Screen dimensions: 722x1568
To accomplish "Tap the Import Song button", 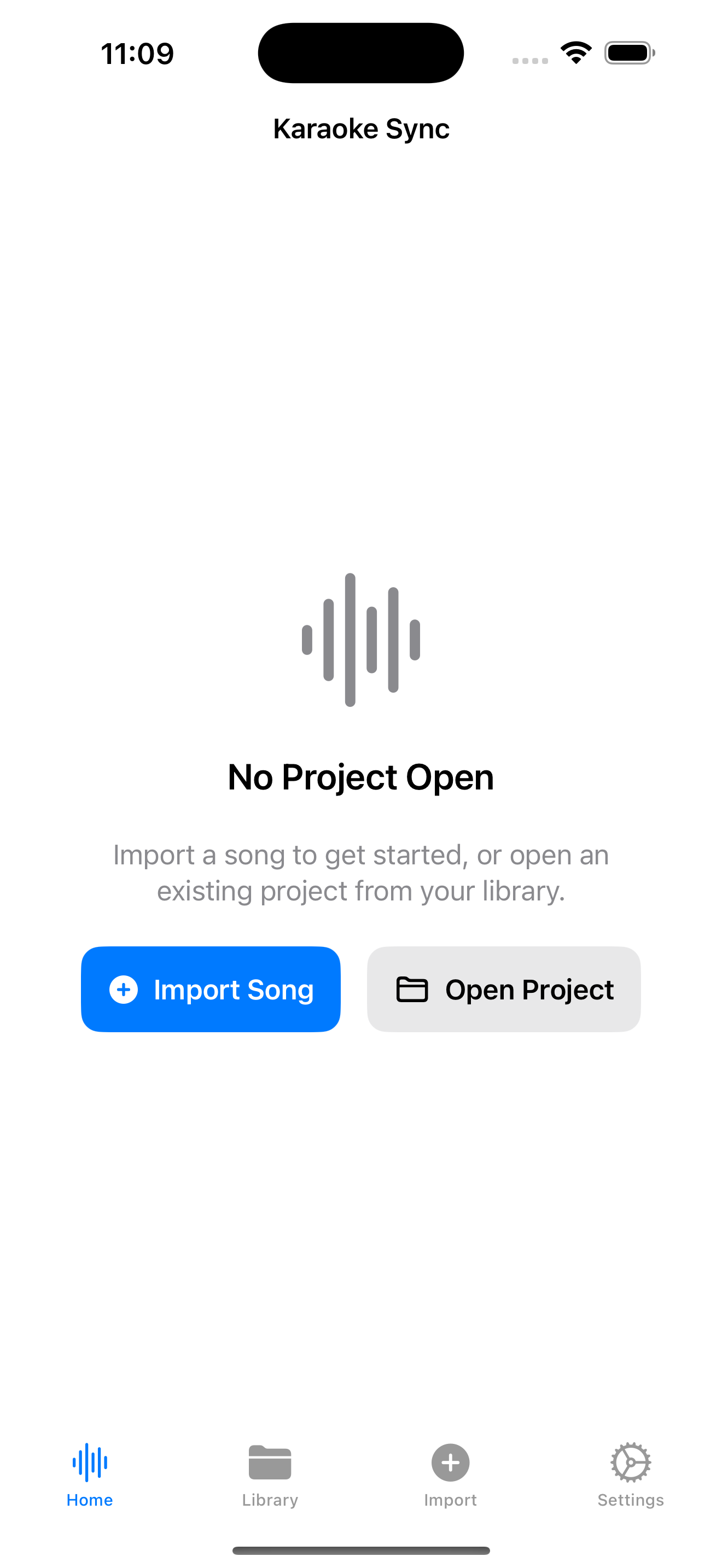I will [211, 988].
